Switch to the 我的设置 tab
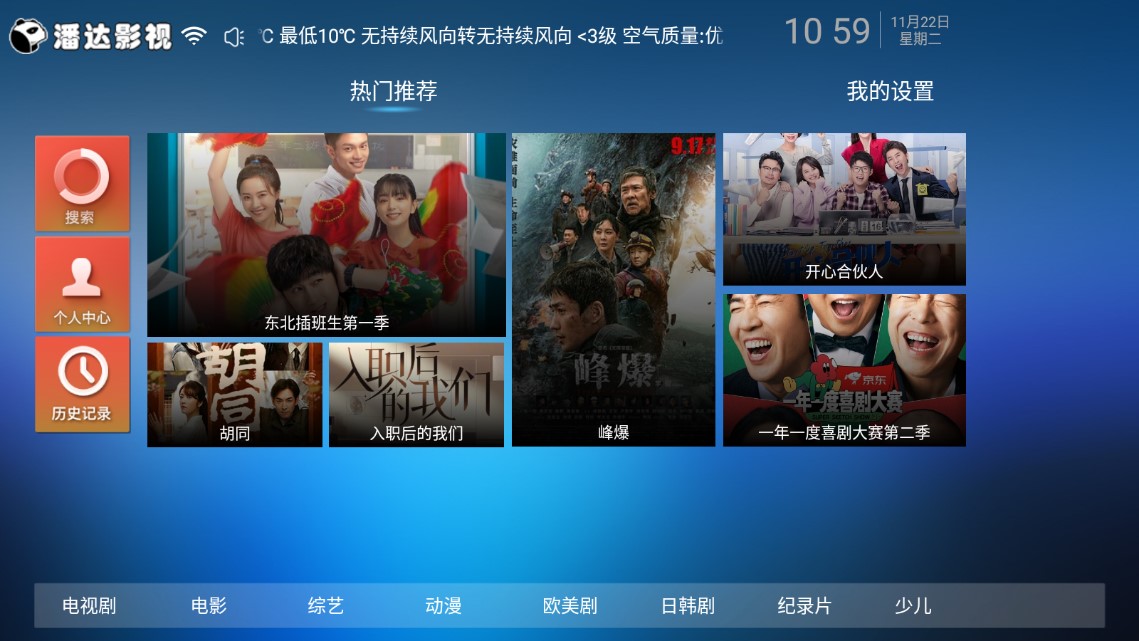 pyautogui.click(x=890, y=92)
